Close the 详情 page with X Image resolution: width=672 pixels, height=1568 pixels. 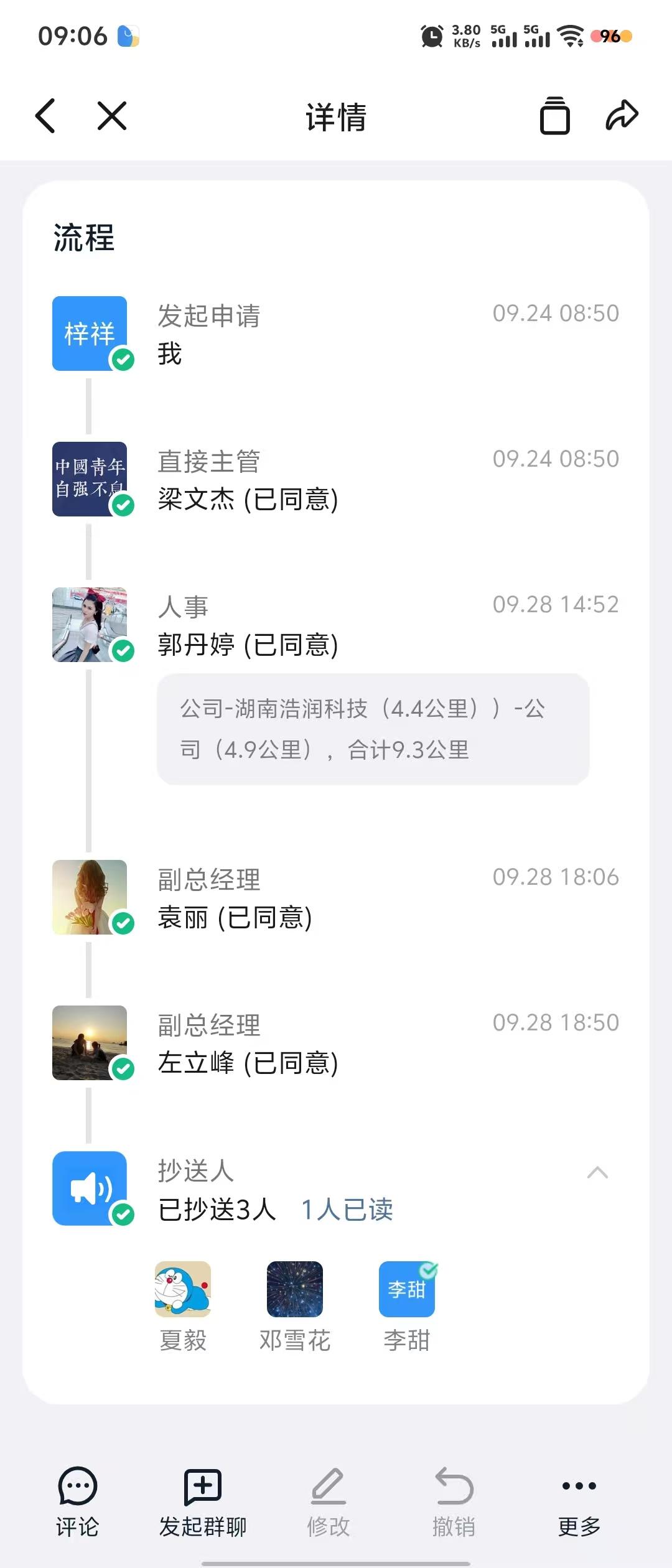112,116
